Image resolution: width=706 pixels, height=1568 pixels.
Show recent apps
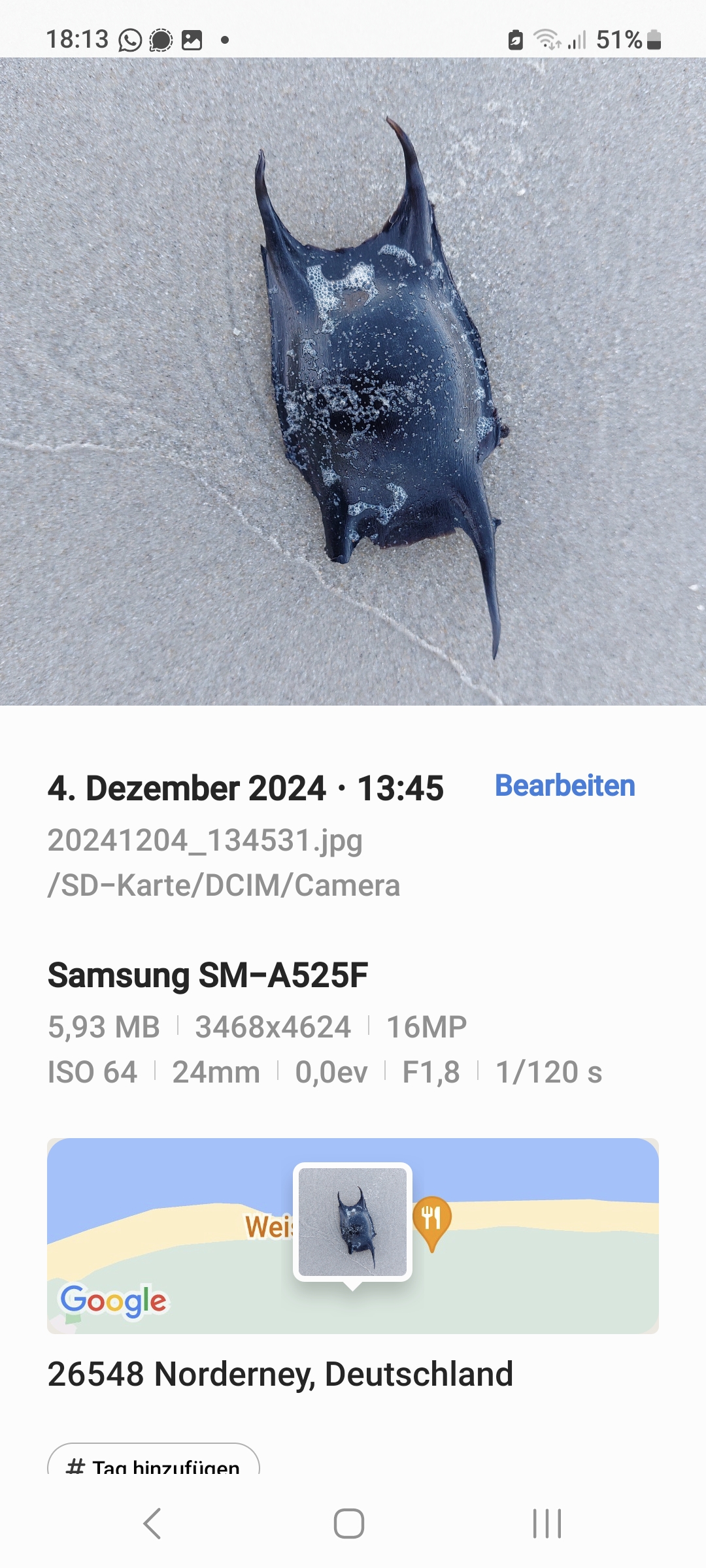546,1524
